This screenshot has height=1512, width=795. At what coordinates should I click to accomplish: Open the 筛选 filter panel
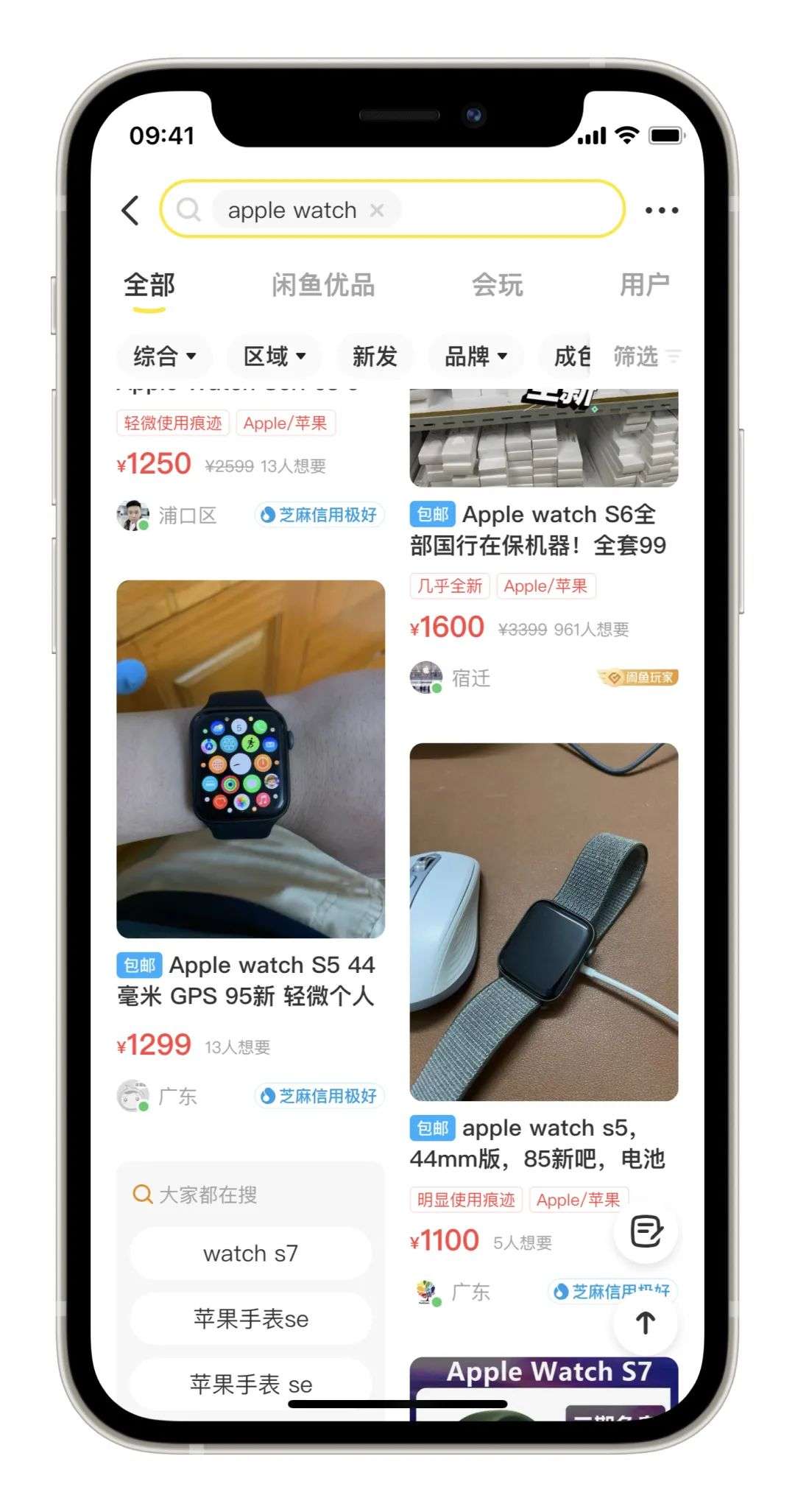point(646,356)
